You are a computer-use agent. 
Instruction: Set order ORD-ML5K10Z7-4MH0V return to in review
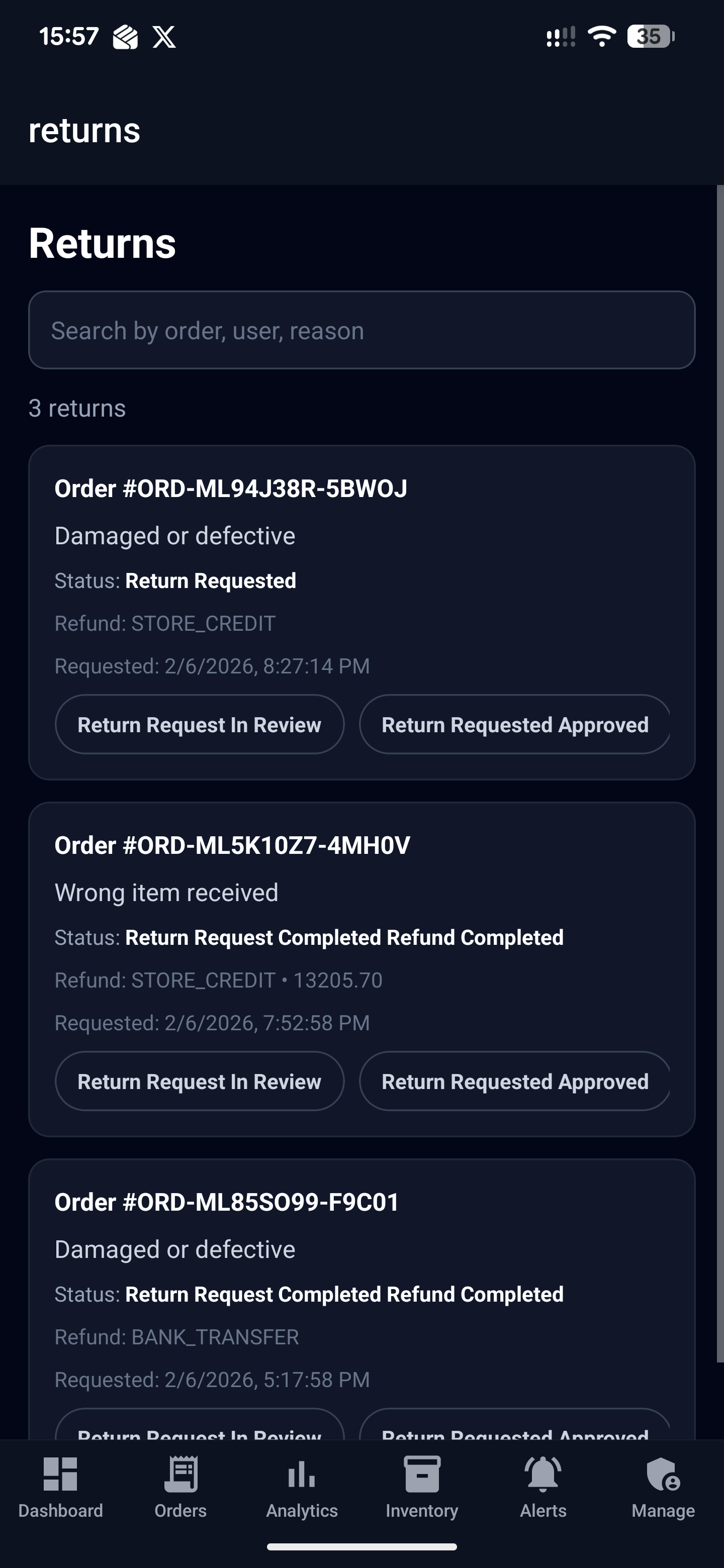click(x=199, y=1082)
